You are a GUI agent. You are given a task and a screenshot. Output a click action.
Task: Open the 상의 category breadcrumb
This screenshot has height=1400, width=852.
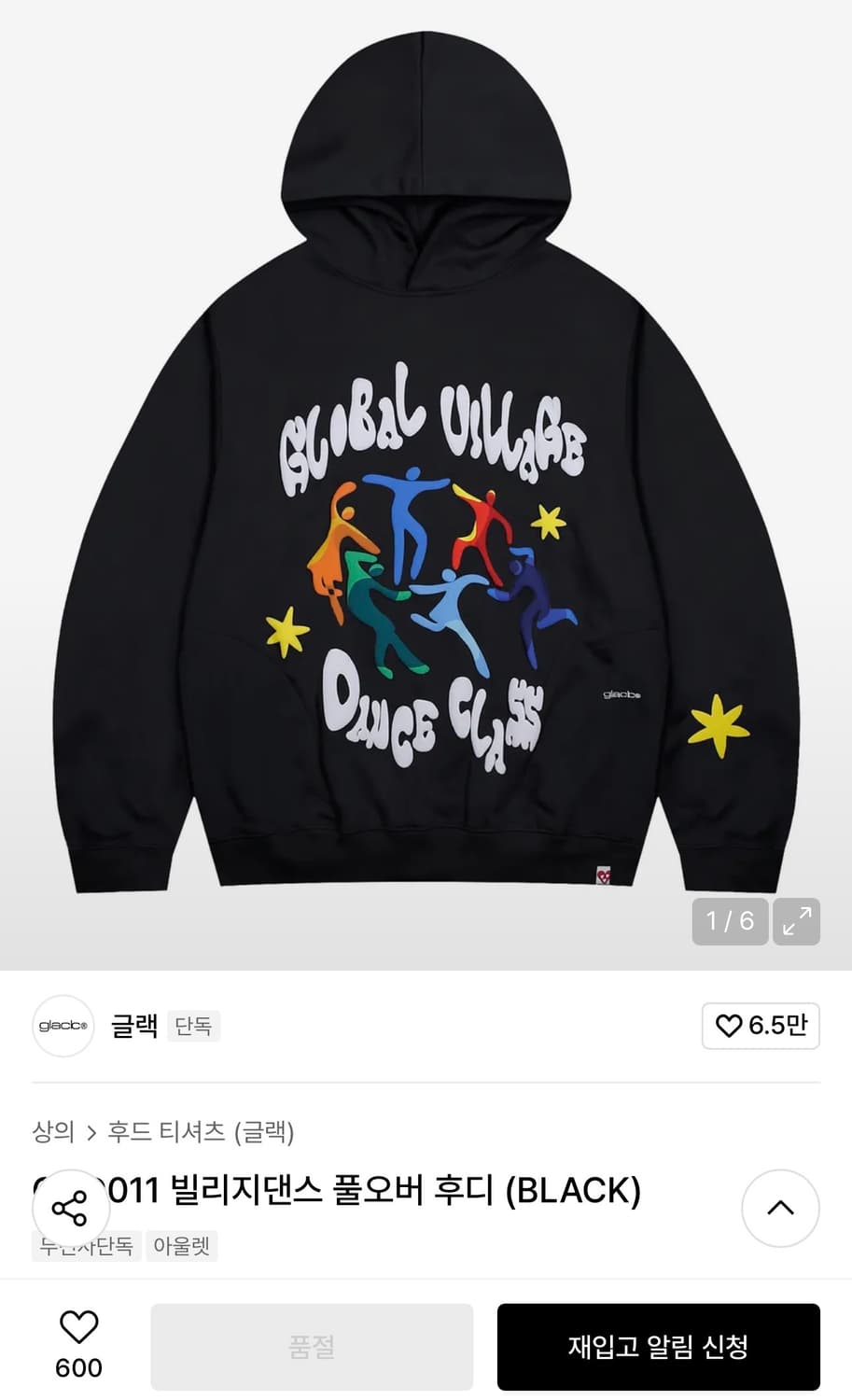(x=51, y=1132)
